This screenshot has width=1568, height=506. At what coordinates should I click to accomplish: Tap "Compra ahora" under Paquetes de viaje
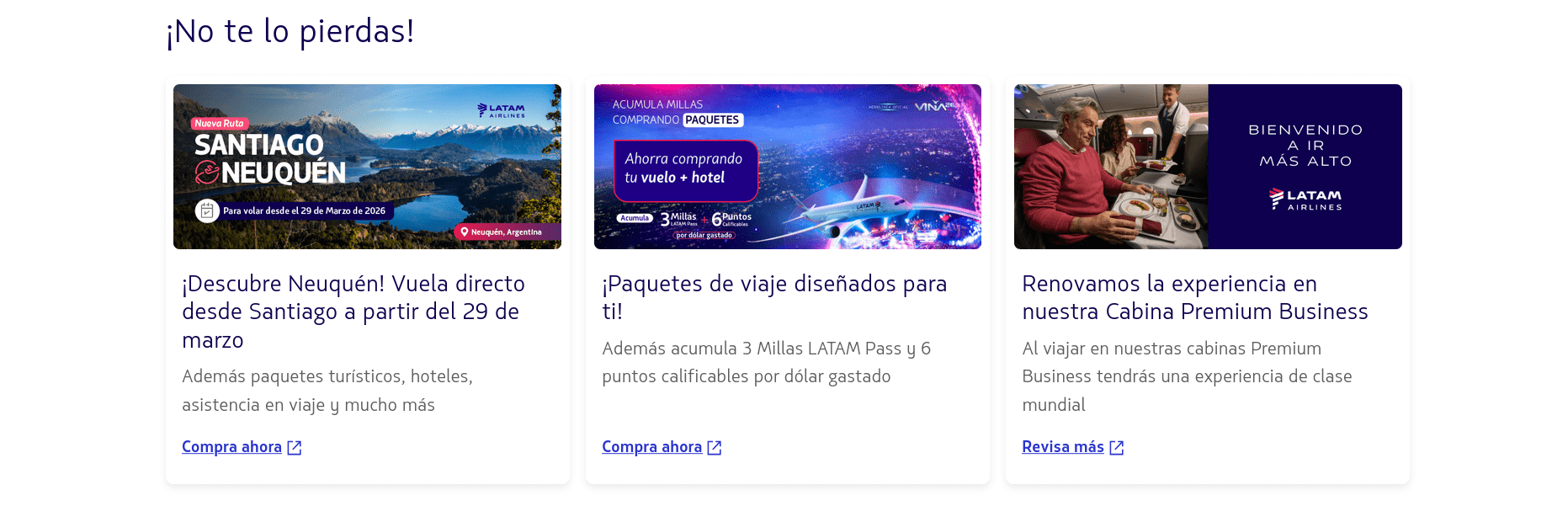point(652,447)
